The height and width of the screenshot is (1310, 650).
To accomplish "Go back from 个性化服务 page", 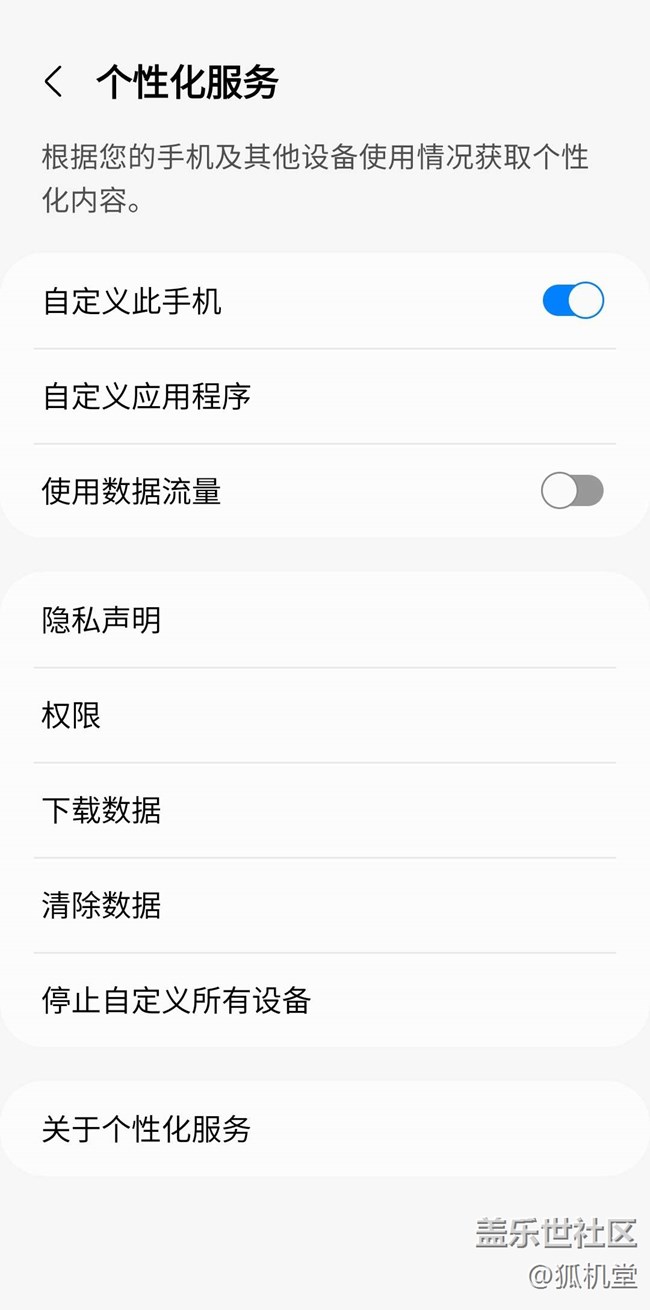I will coord(54,82).
